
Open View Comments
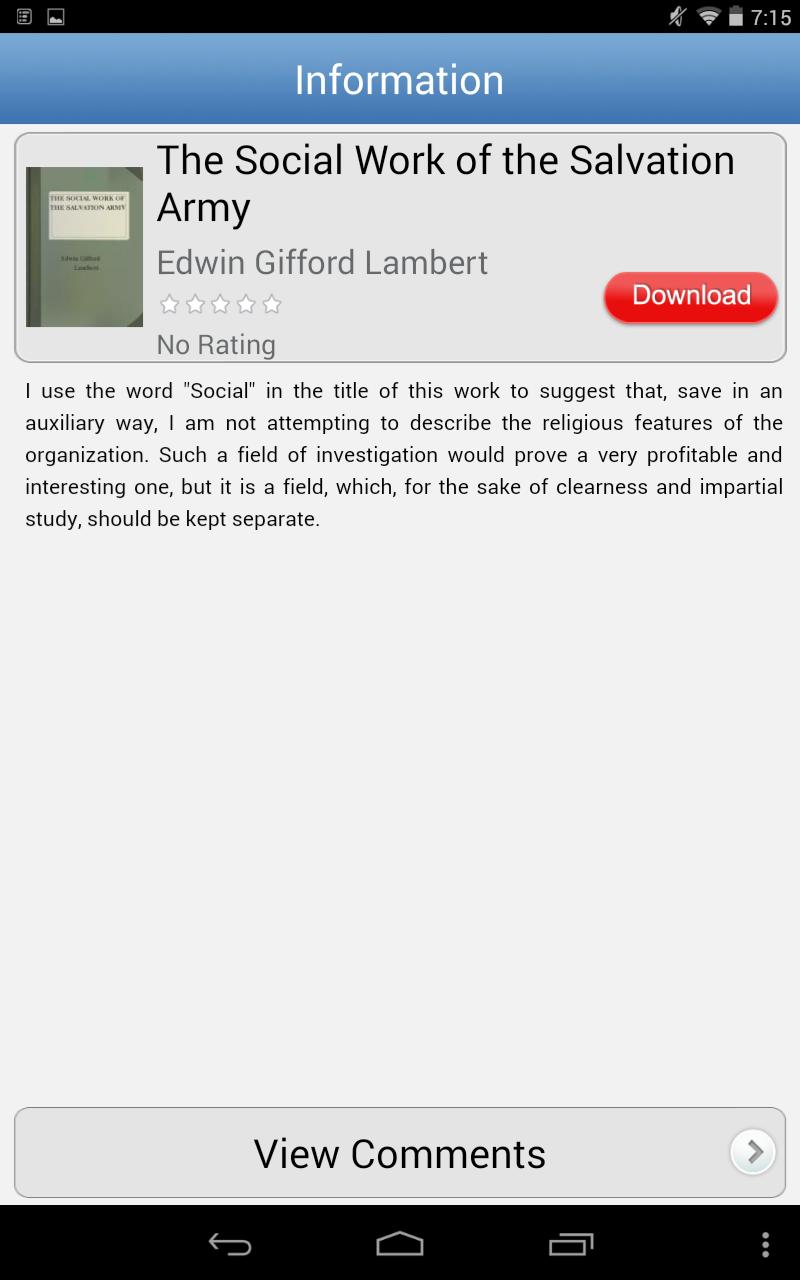click(400, 1152)
